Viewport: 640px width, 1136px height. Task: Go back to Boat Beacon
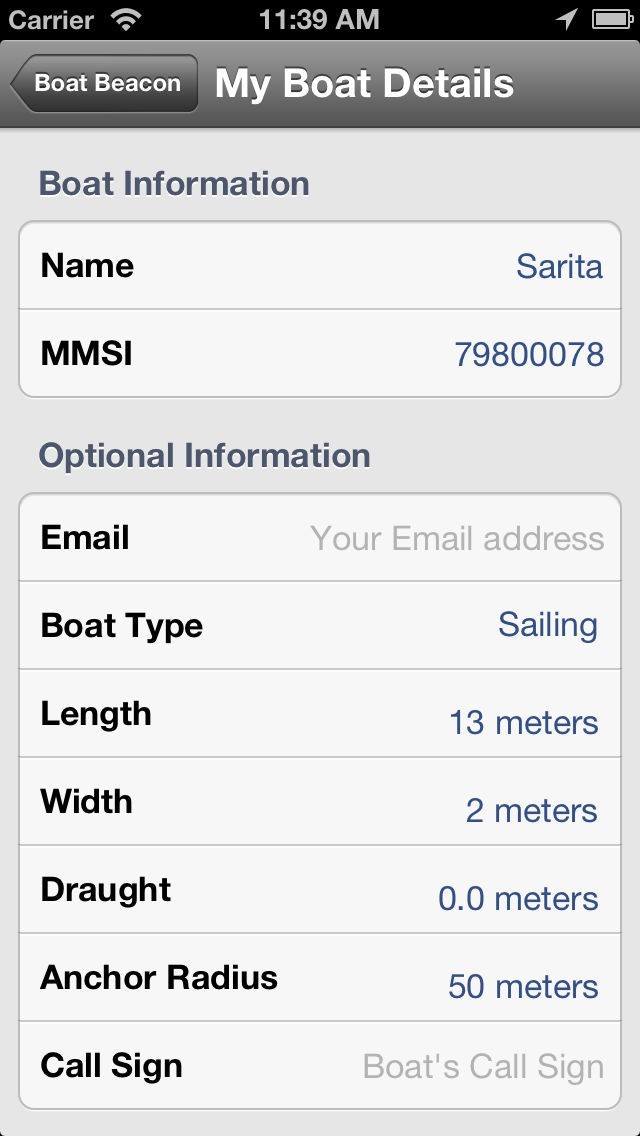105,84
